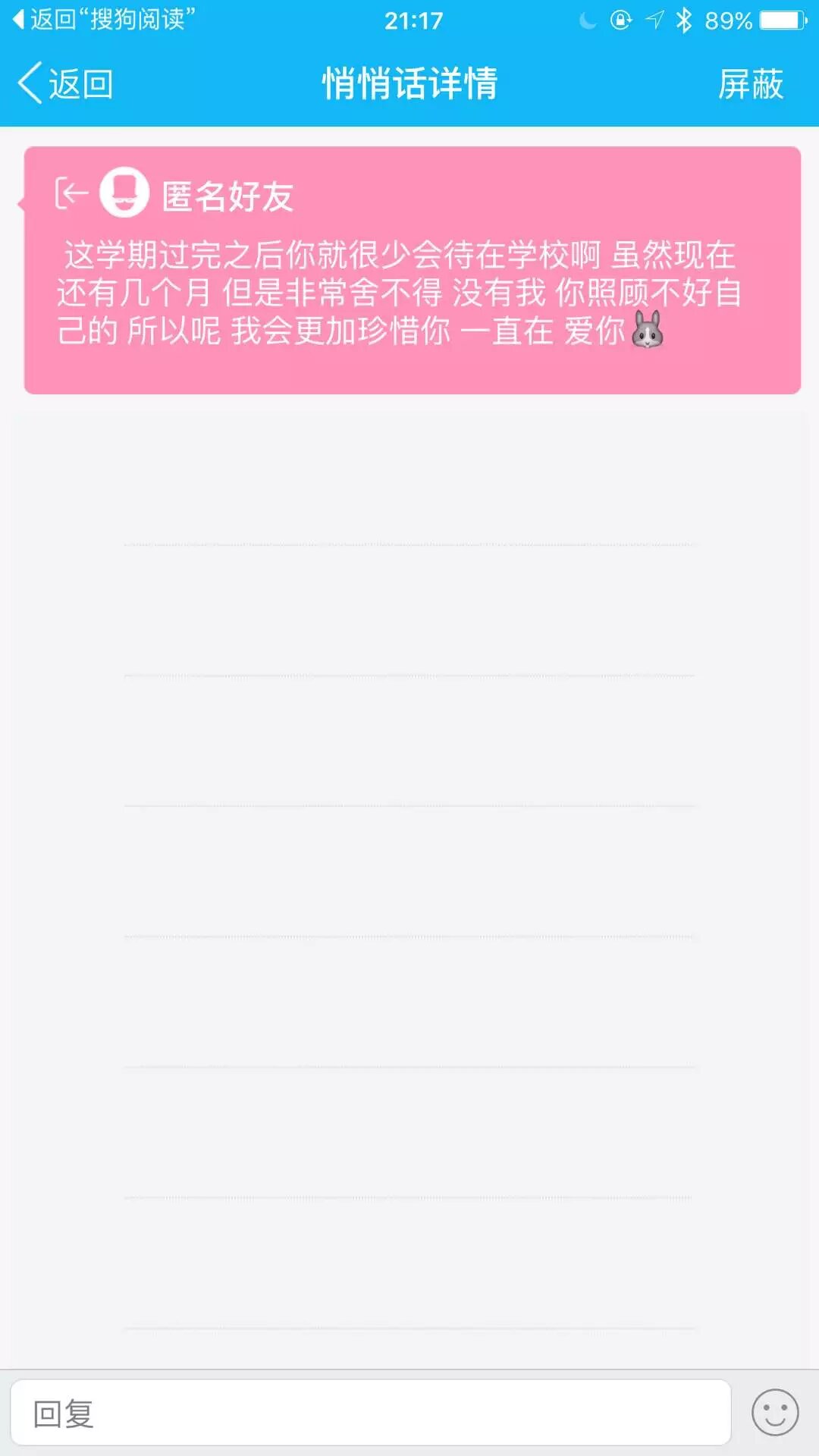
Task: Open the emoji smiley picker
Action: [774, 1413]
